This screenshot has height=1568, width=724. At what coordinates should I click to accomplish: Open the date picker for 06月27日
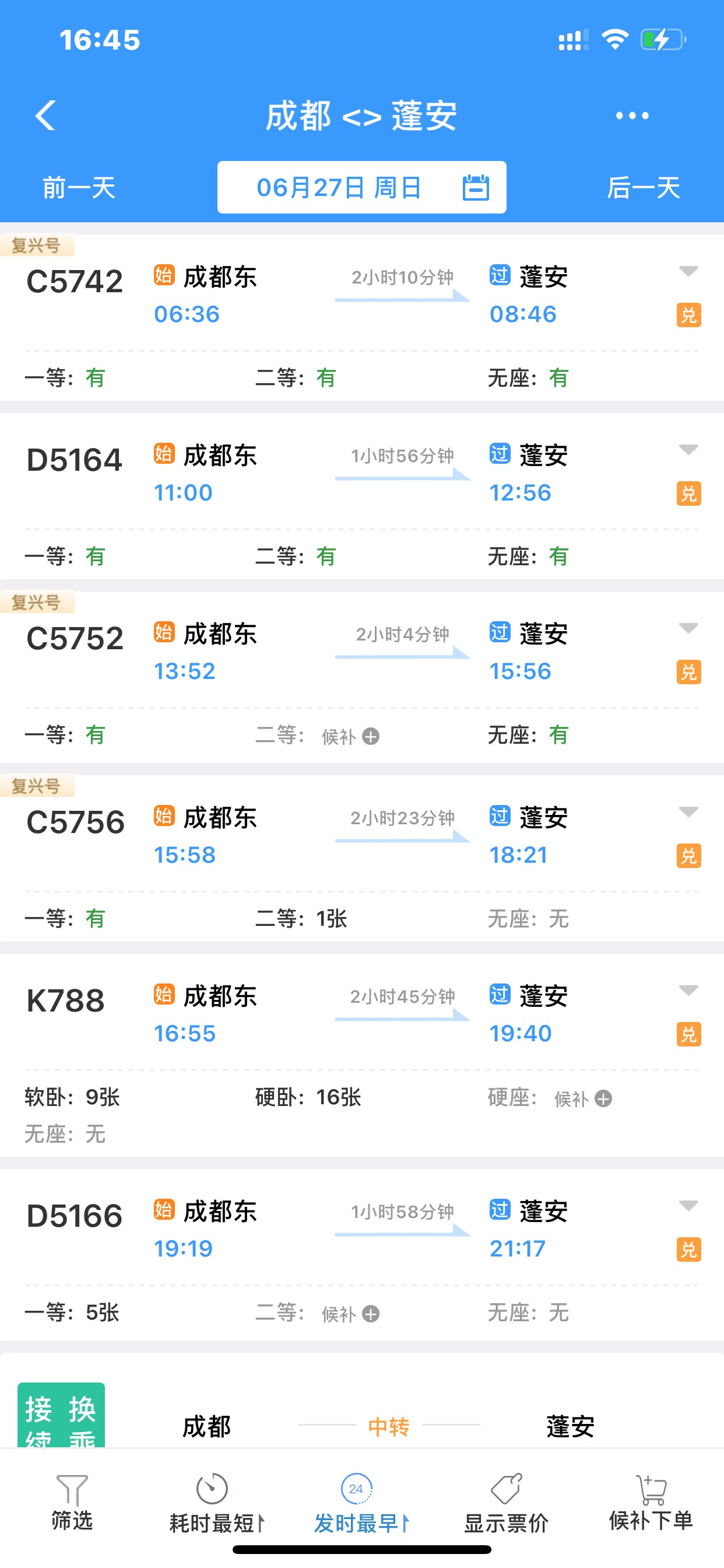(x=361, y=187)
